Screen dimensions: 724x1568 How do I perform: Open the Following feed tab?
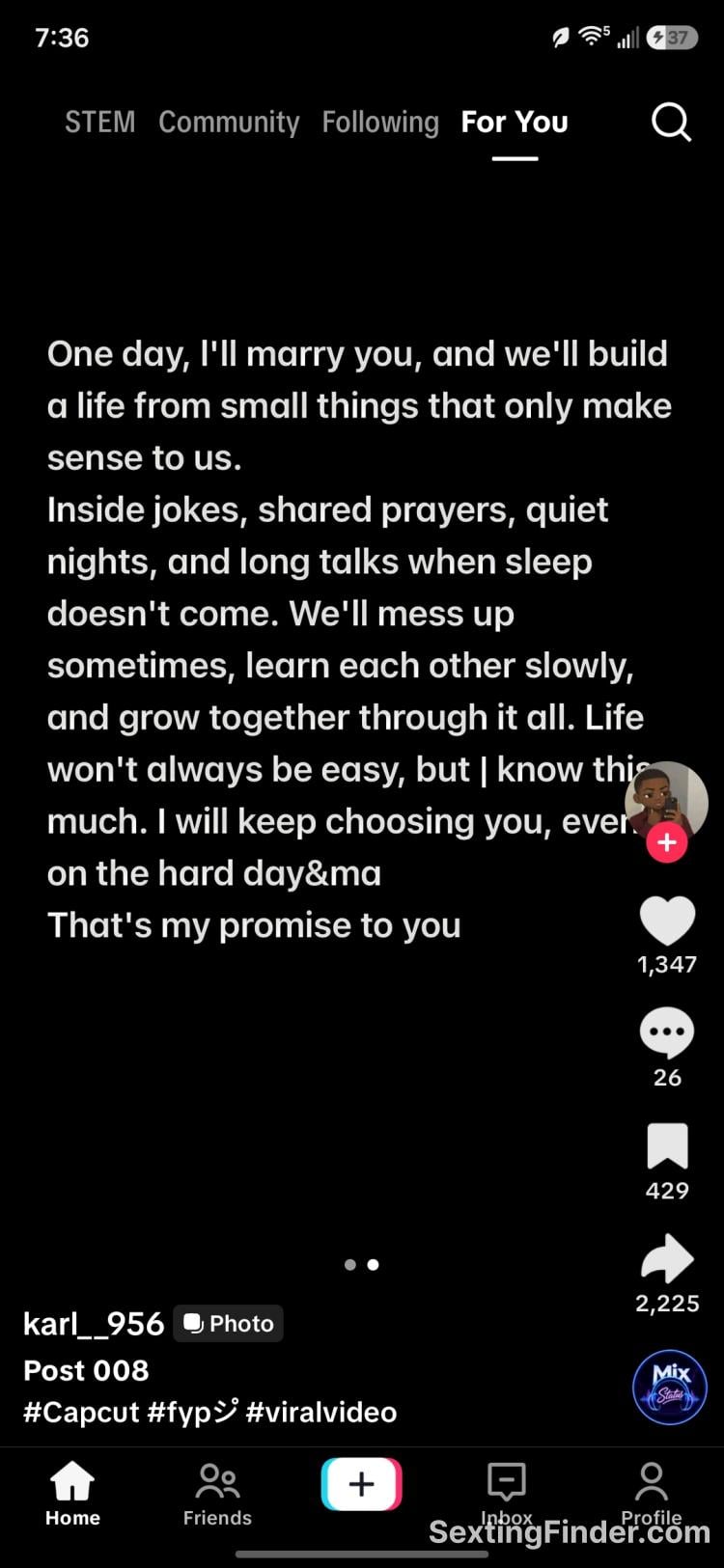(x=380, y=123)
